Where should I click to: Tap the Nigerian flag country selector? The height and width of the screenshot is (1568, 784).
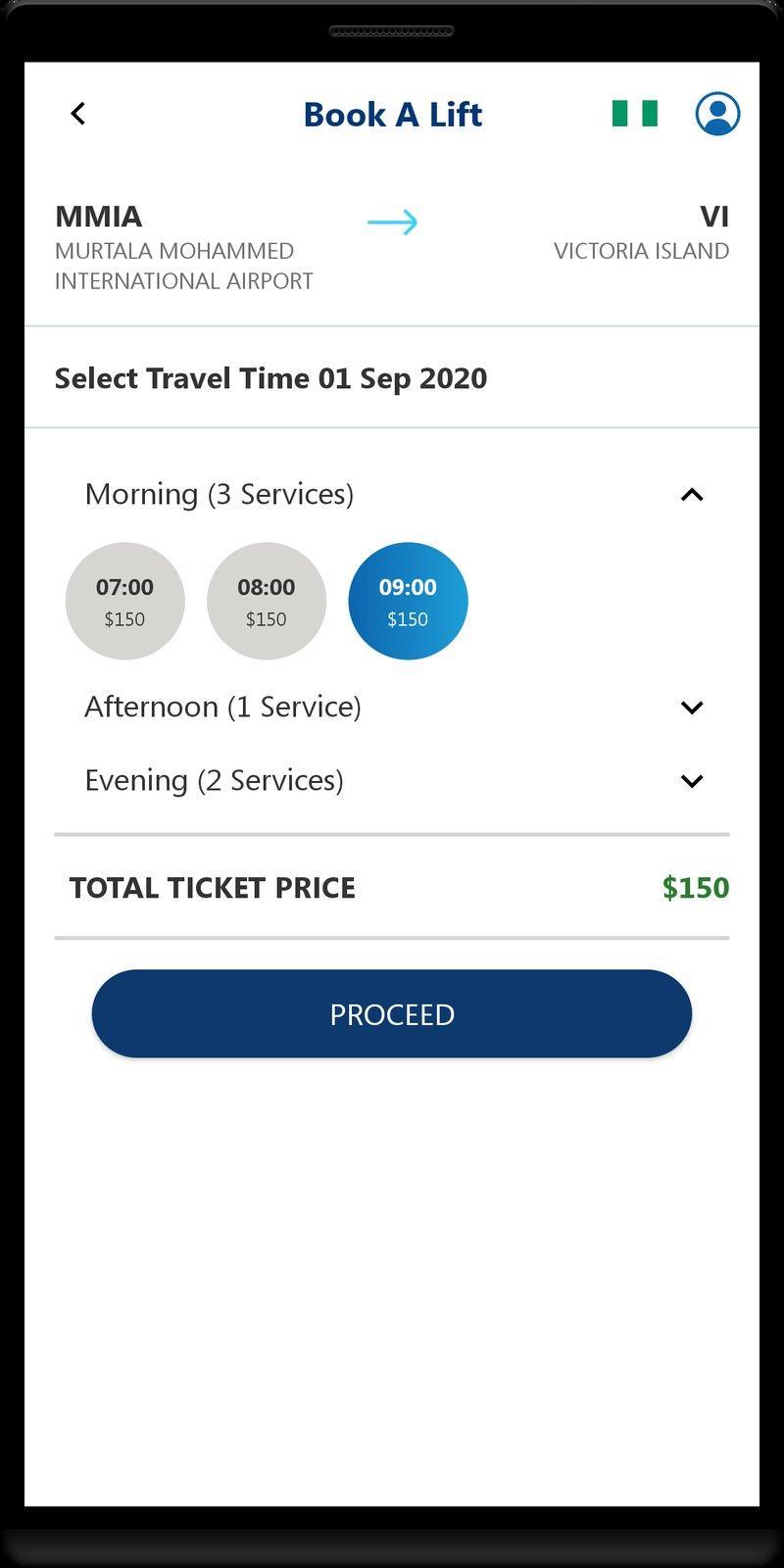pos(635,114)
